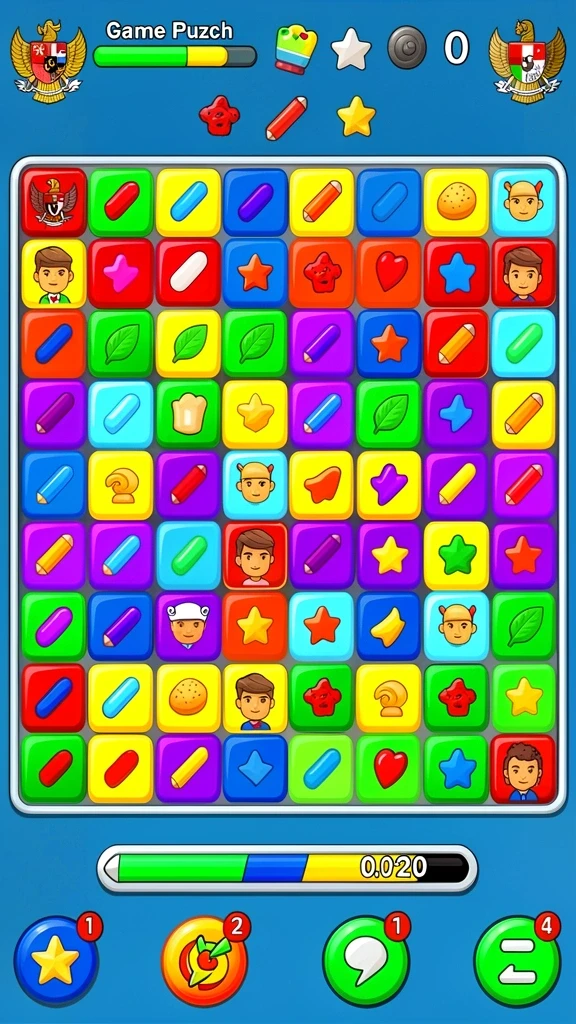Select the red tile with white pill

coord(189,273)
